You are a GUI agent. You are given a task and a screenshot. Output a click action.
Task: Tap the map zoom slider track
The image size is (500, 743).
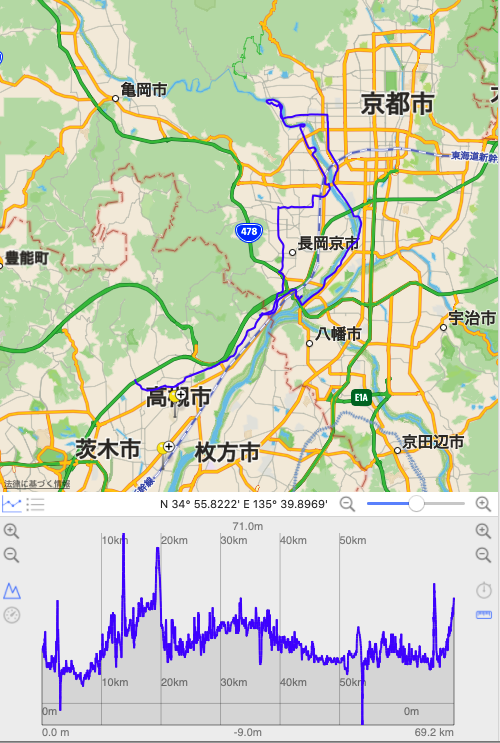click(x=416, y=504)
